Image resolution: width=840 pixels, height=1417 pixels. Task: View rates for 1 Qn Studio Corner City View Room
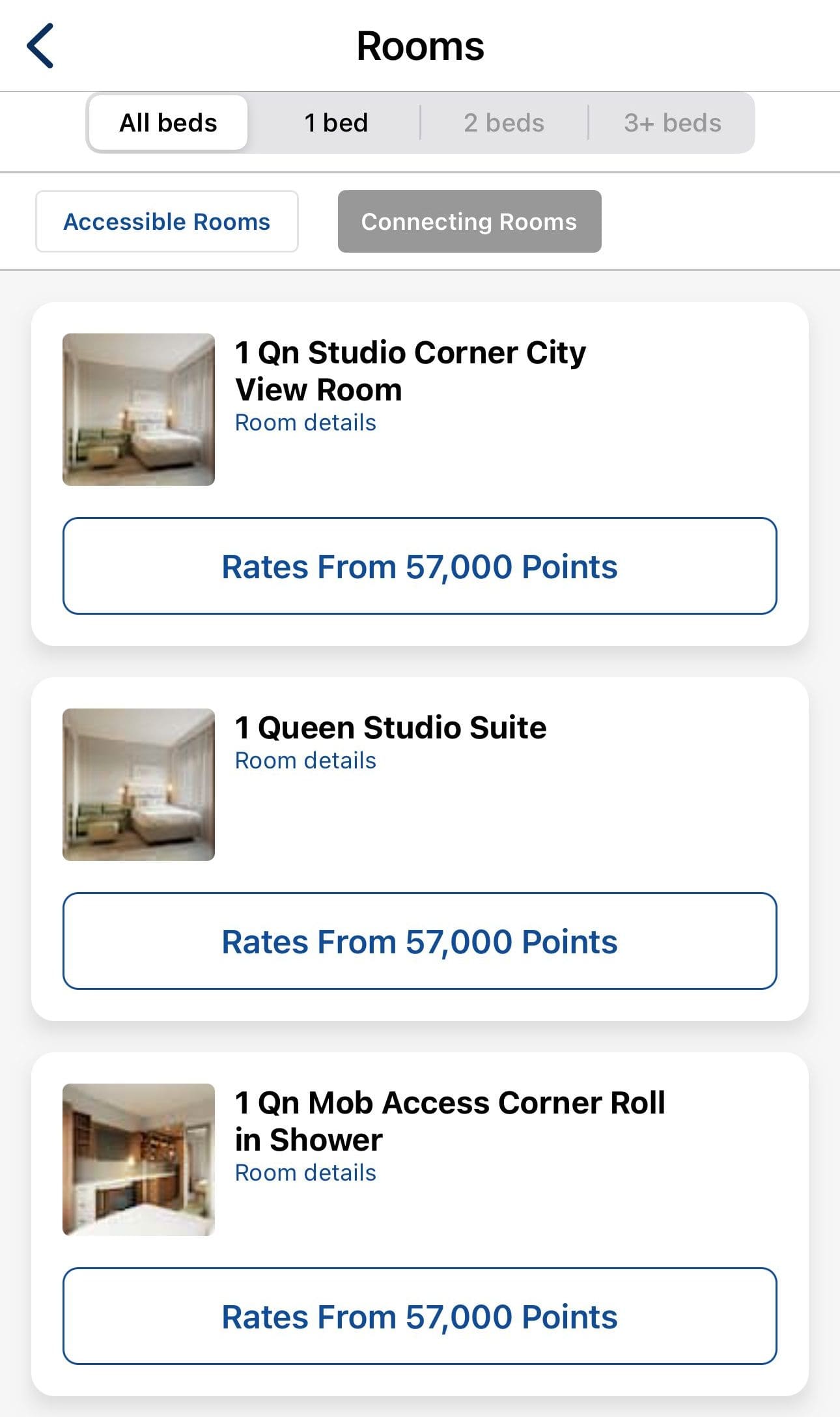(x=419, y=566)
